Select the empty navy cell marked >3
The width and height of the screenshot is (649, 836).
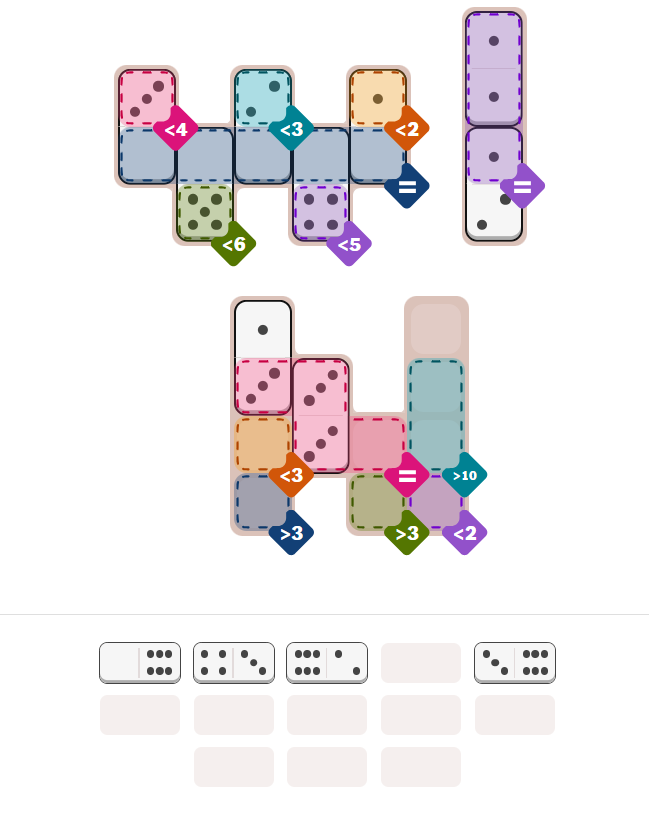click(x=263, y=502)
